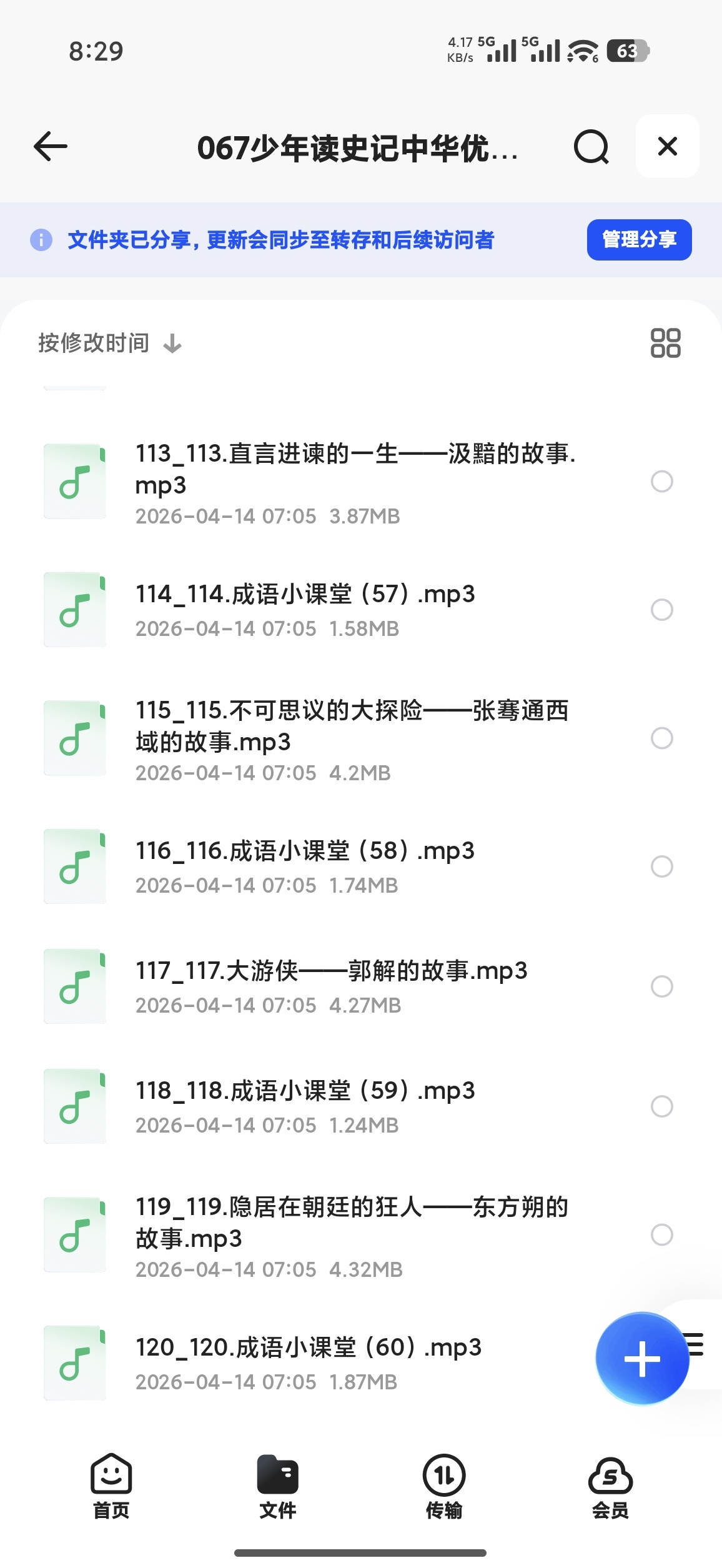
Task: Select the circle for 119_119.隐居在朝廷的狂人 file
Action: click(661, 1234)
